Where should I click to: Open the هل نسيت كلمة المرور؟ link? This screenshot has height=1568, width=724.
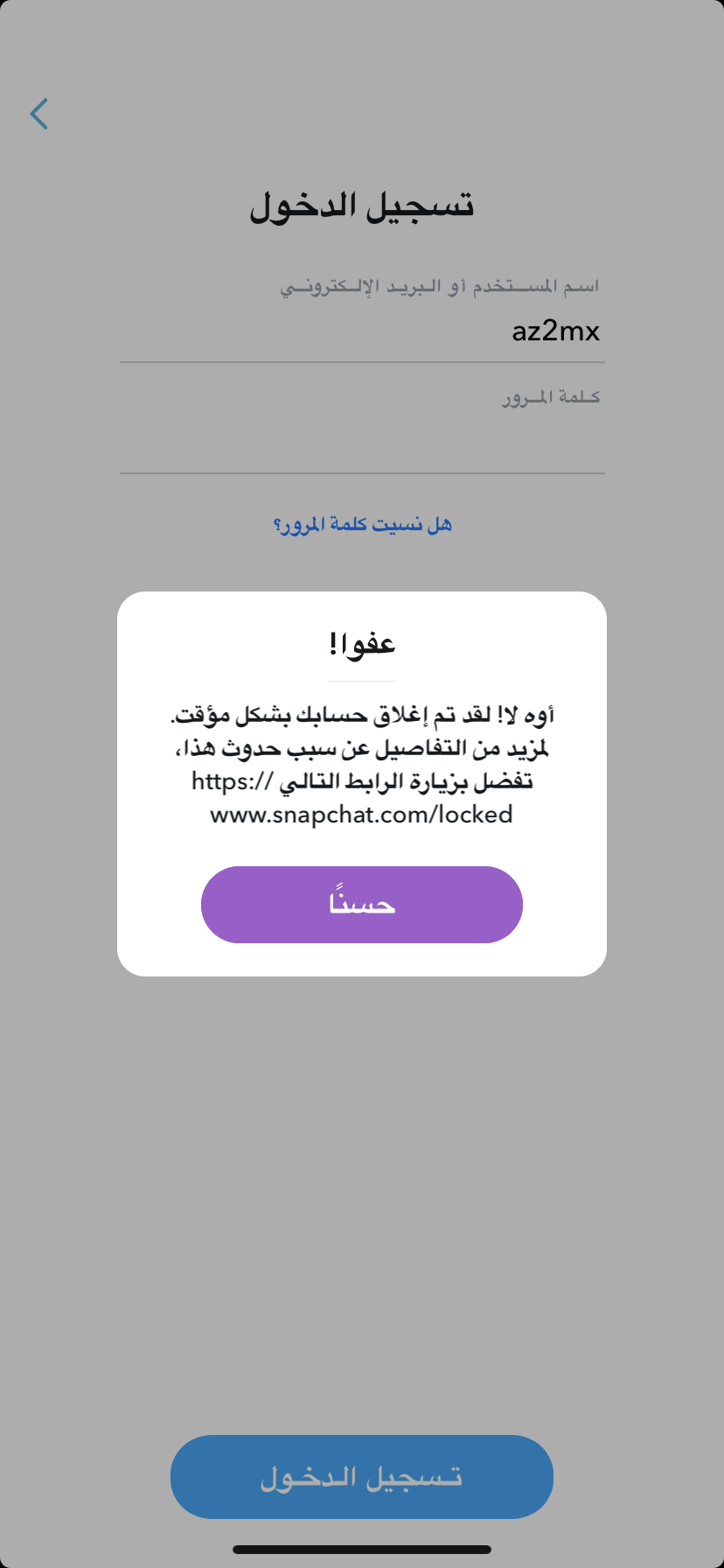pos(362,525)
